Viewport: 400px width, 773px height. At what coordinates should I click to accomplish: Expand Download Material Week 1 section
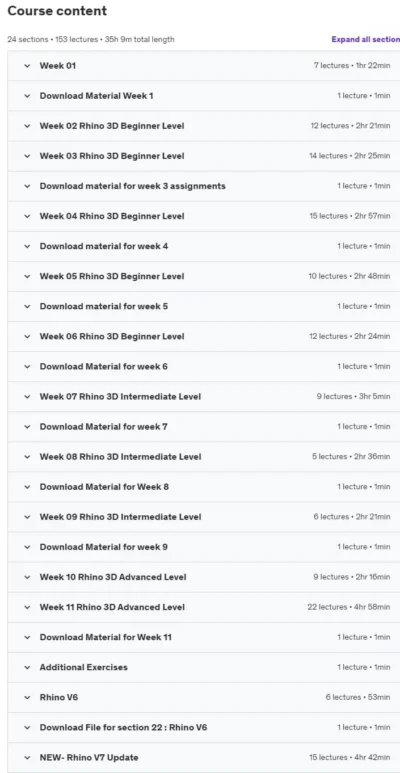[x=204, y=96]
